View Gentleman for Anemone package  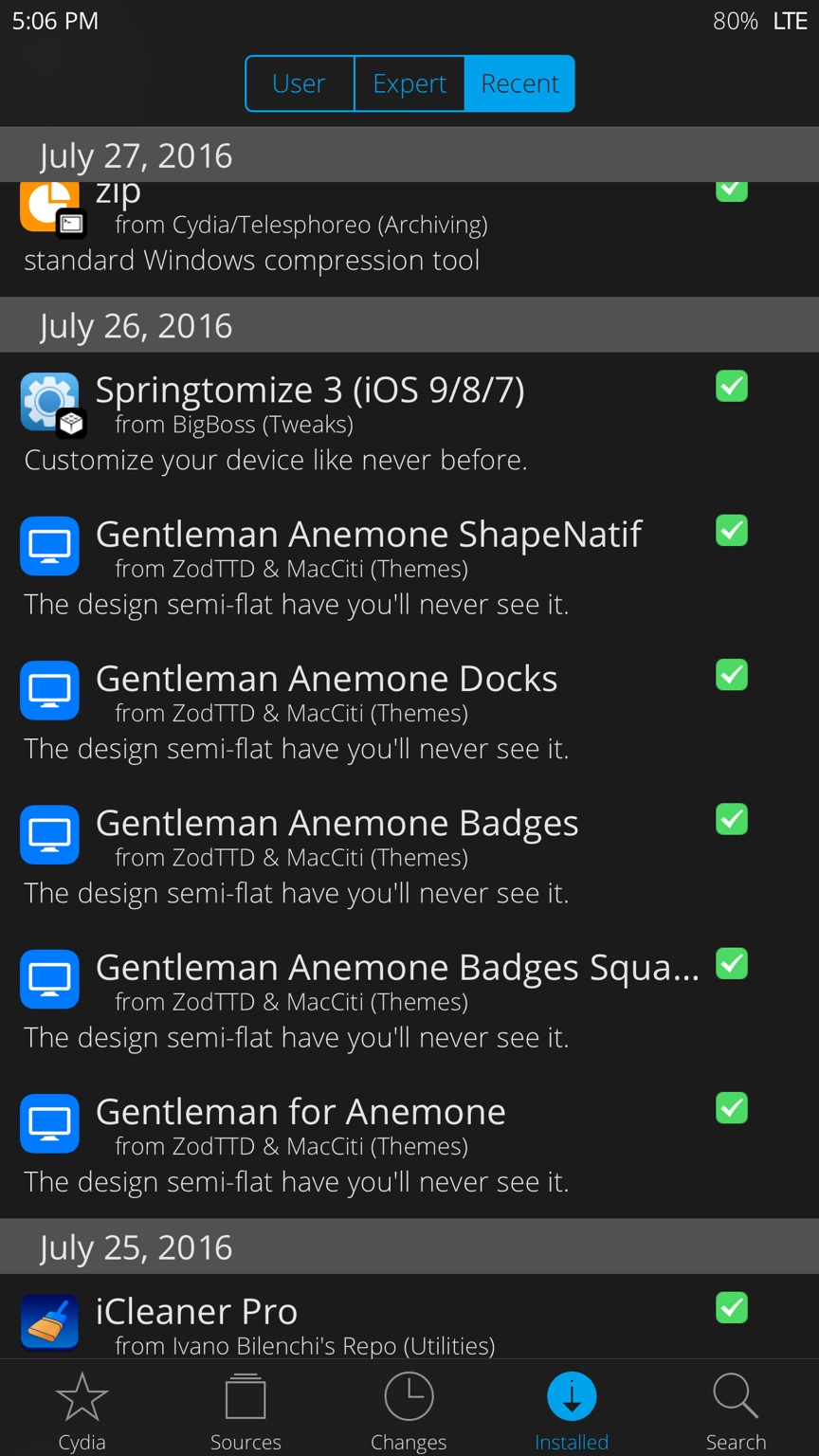click(300, 1143)
